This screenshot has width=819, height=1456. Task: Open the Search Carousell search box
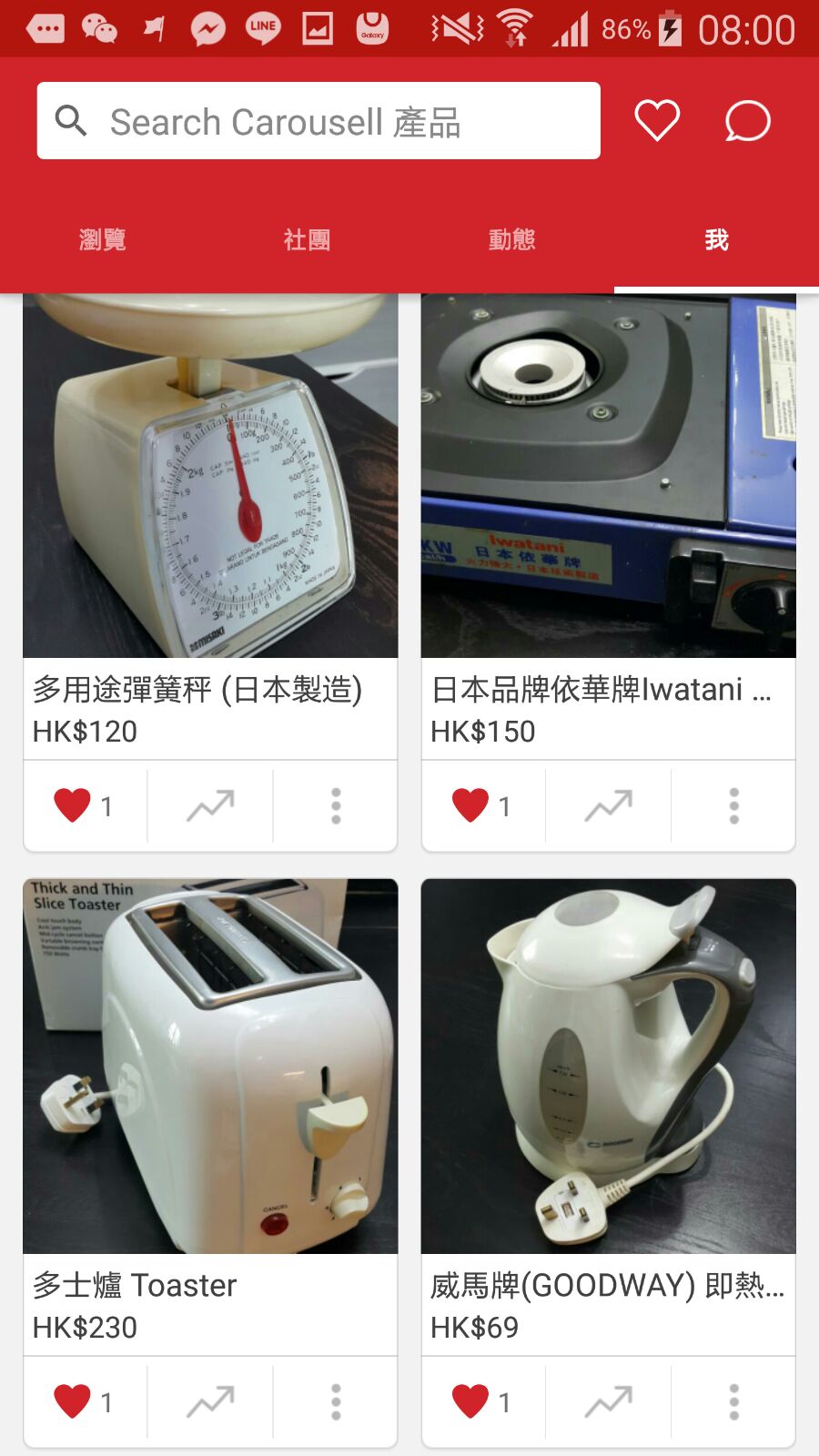[x=318, y=121]
